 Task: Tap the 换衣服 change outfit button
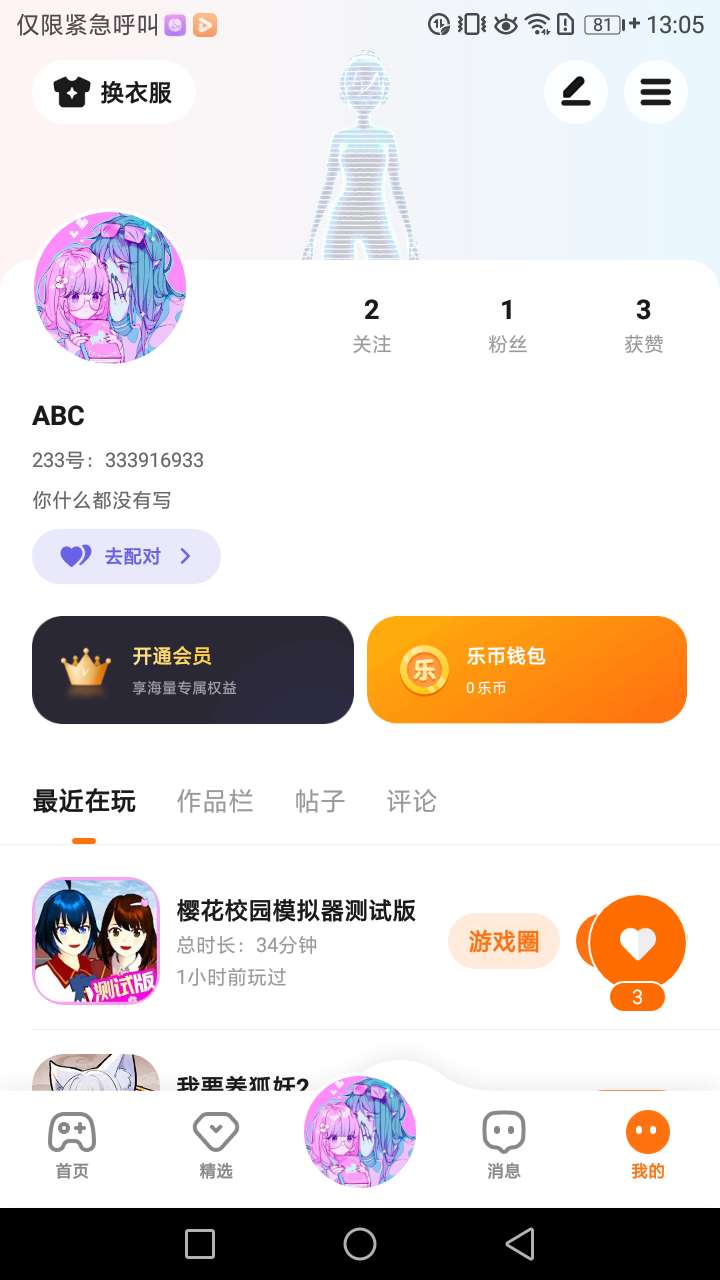113,93
